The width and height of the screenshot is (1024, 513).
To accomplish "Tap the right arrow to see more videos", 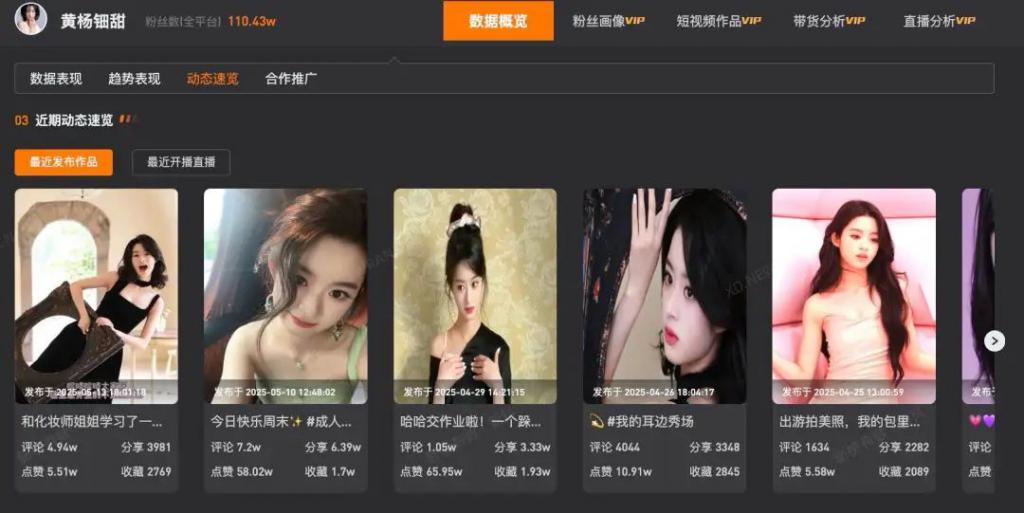I will click(x=994, y=341).
